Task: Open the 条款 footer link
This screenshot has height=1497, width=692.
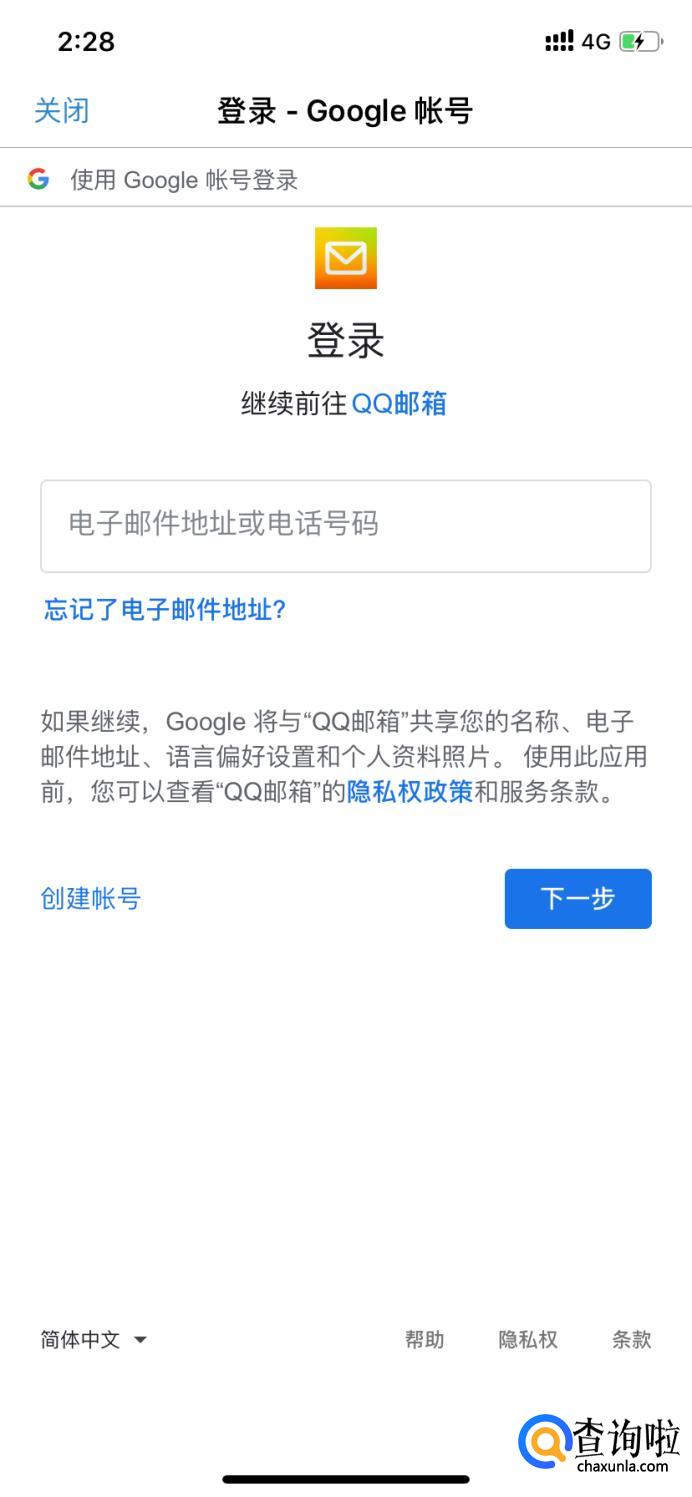Action: point(631,1340)
